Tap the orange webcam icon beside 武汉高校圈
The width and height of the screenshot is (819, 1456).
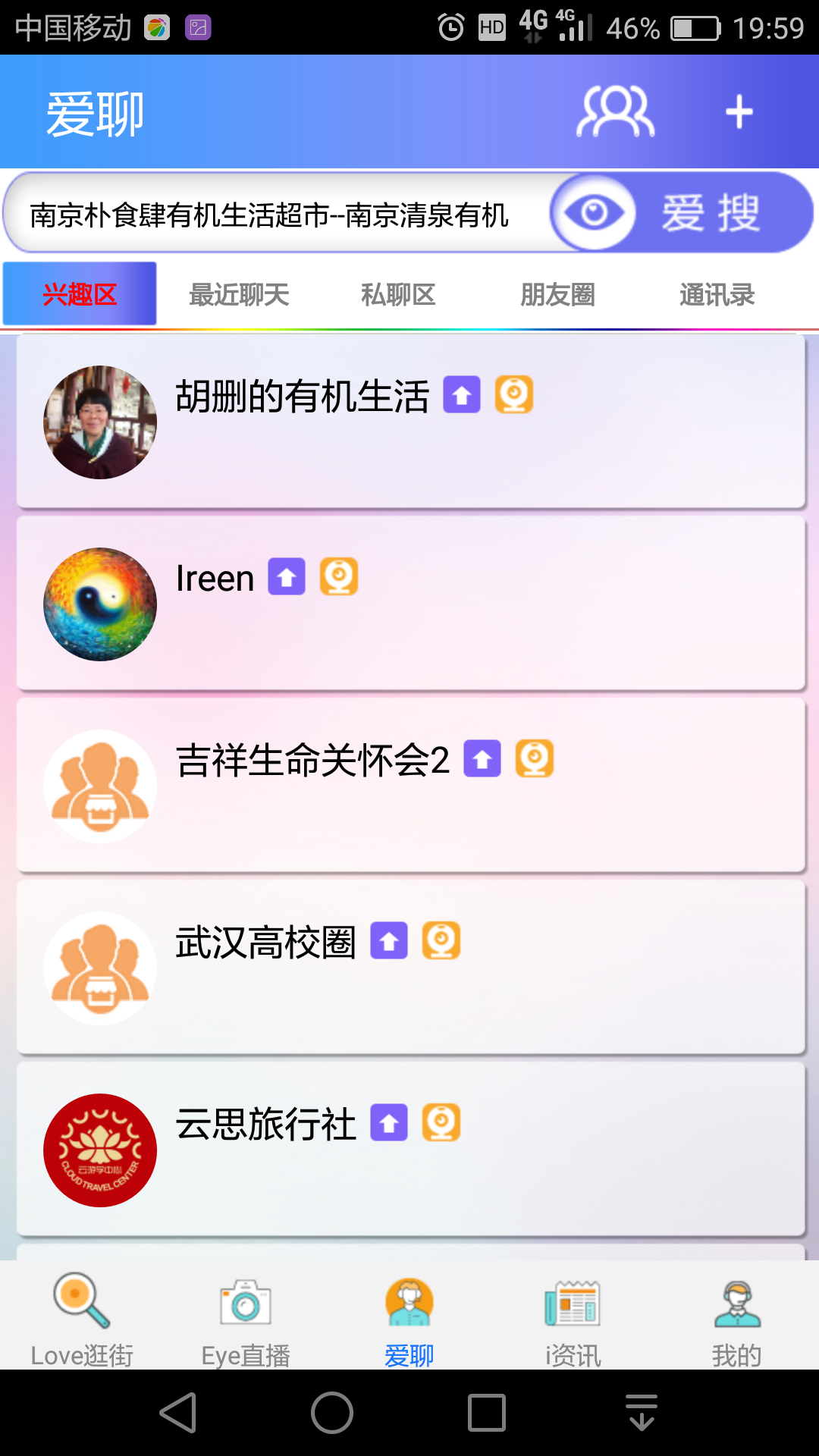tap(441, 941)
